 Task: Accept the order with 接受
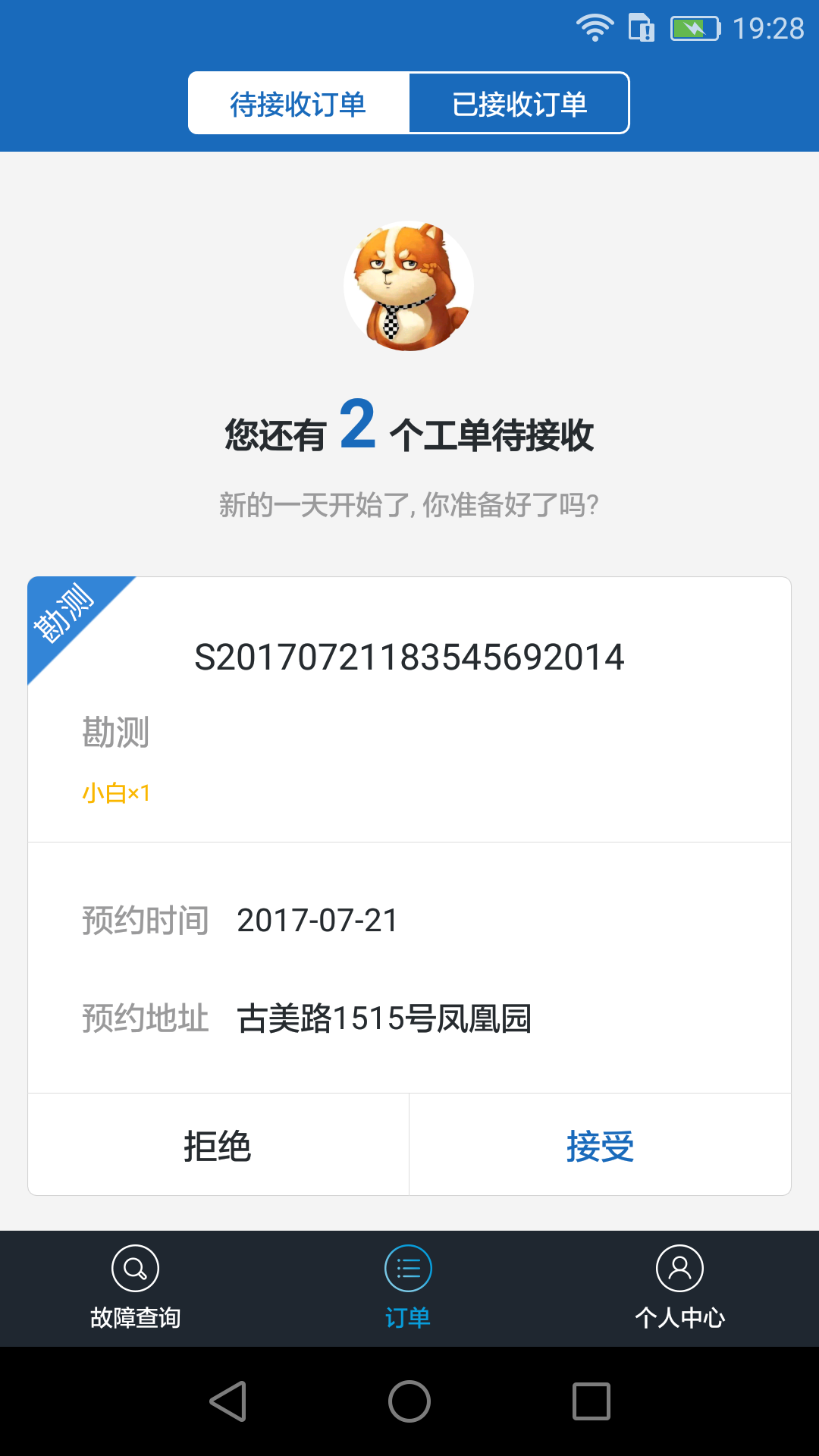(x=600, y=1145)
